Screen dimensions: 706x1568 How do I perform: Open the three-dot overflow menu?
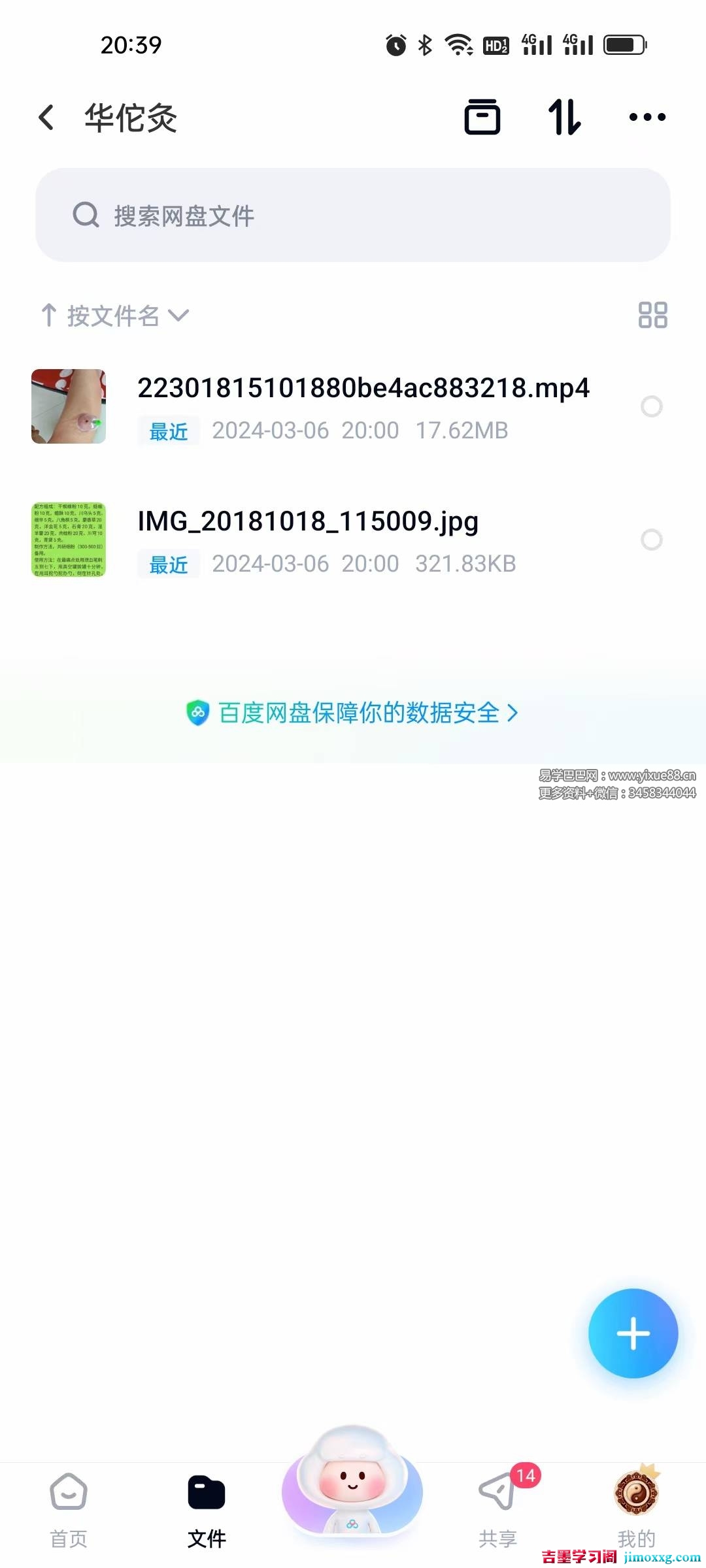pyautogui.click(x=647, y=118)
